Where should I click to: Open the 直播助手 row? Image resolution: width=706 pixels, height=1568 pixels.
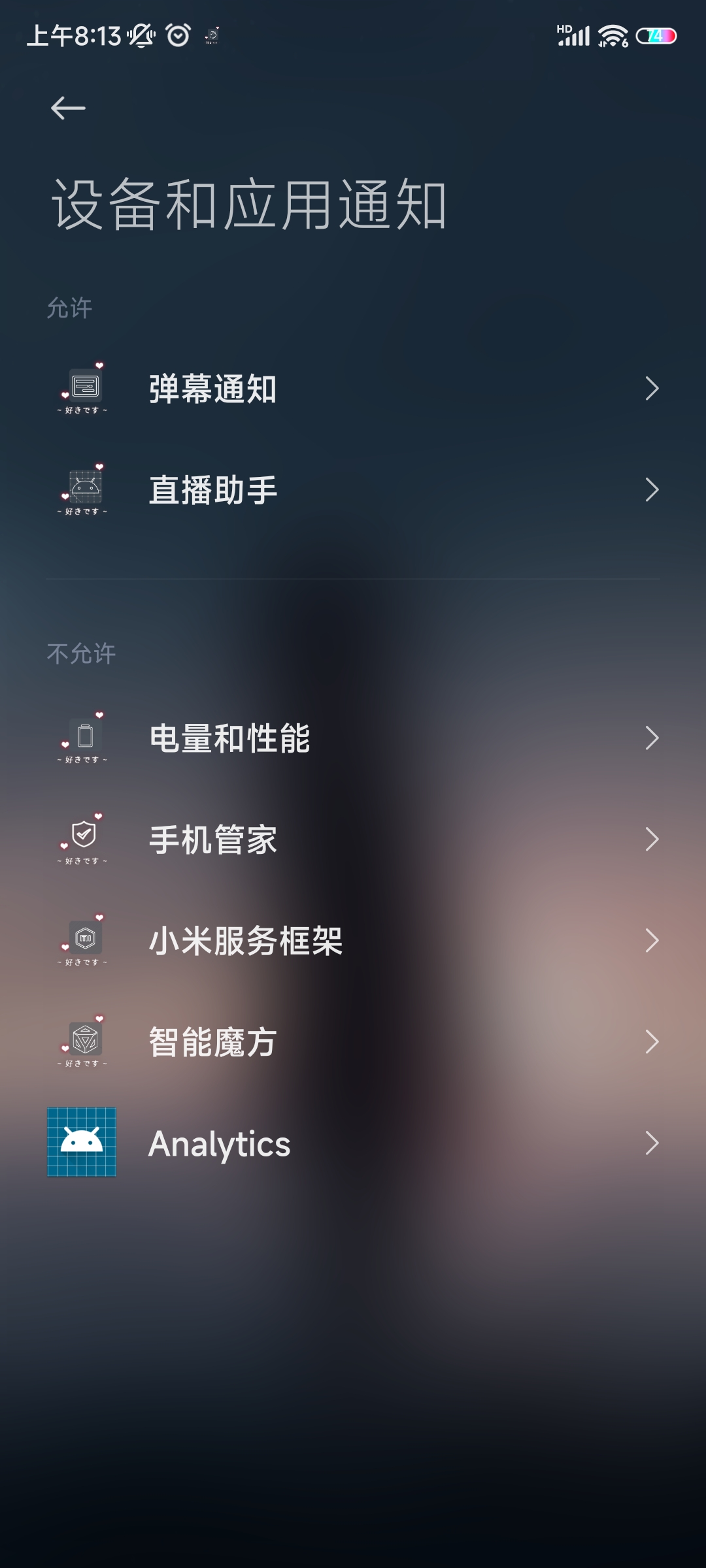click(353, 490)
